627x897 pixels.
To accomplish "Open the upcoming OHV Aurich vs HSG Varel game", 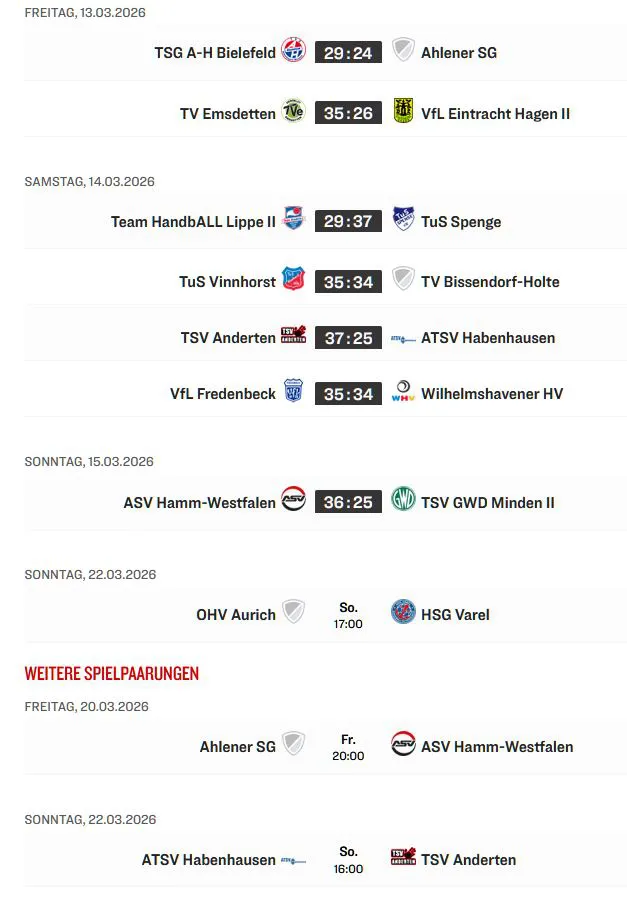I will tap(348, 615).
